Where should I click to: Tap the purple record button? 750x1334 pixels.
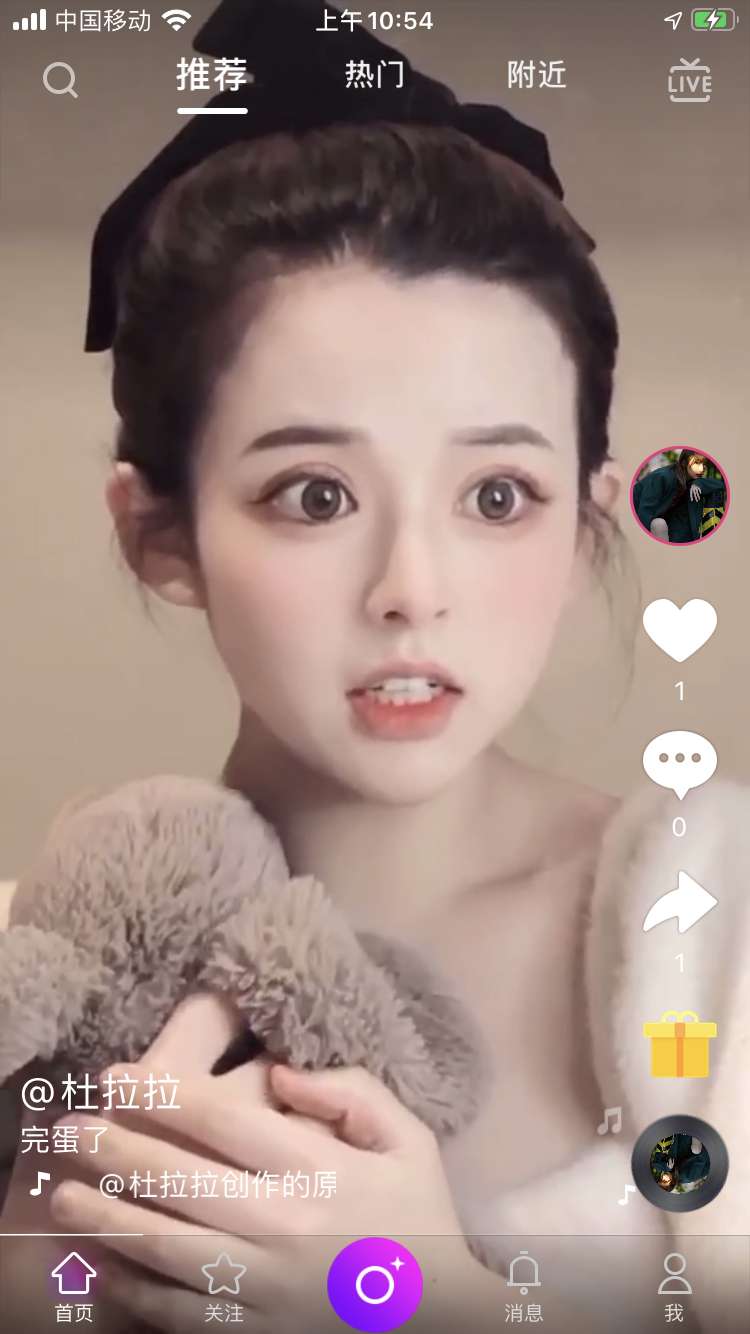click(375, 1285)
